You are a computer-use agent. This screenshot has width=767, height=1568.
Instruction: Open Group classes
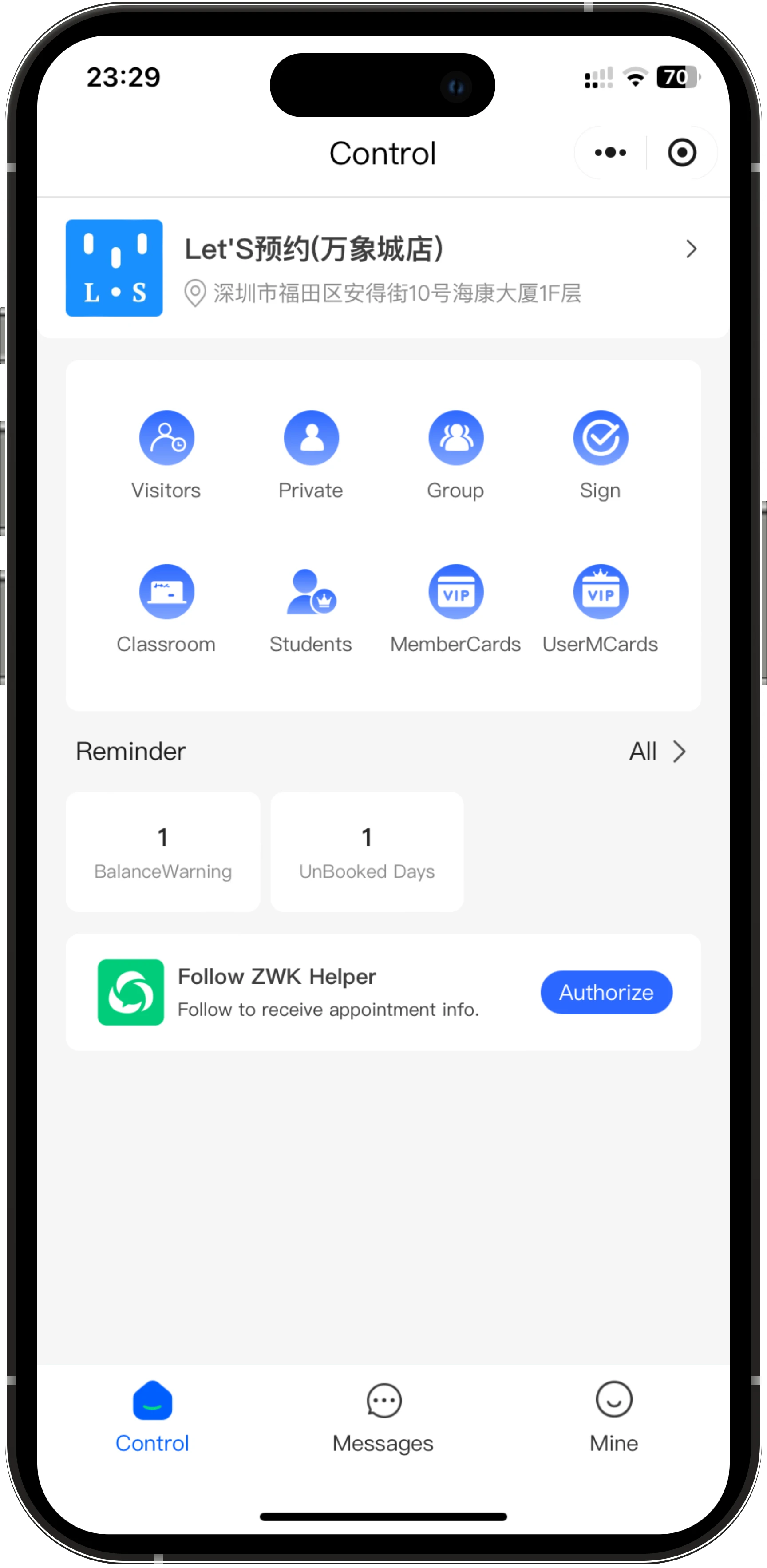click(455, 454)
